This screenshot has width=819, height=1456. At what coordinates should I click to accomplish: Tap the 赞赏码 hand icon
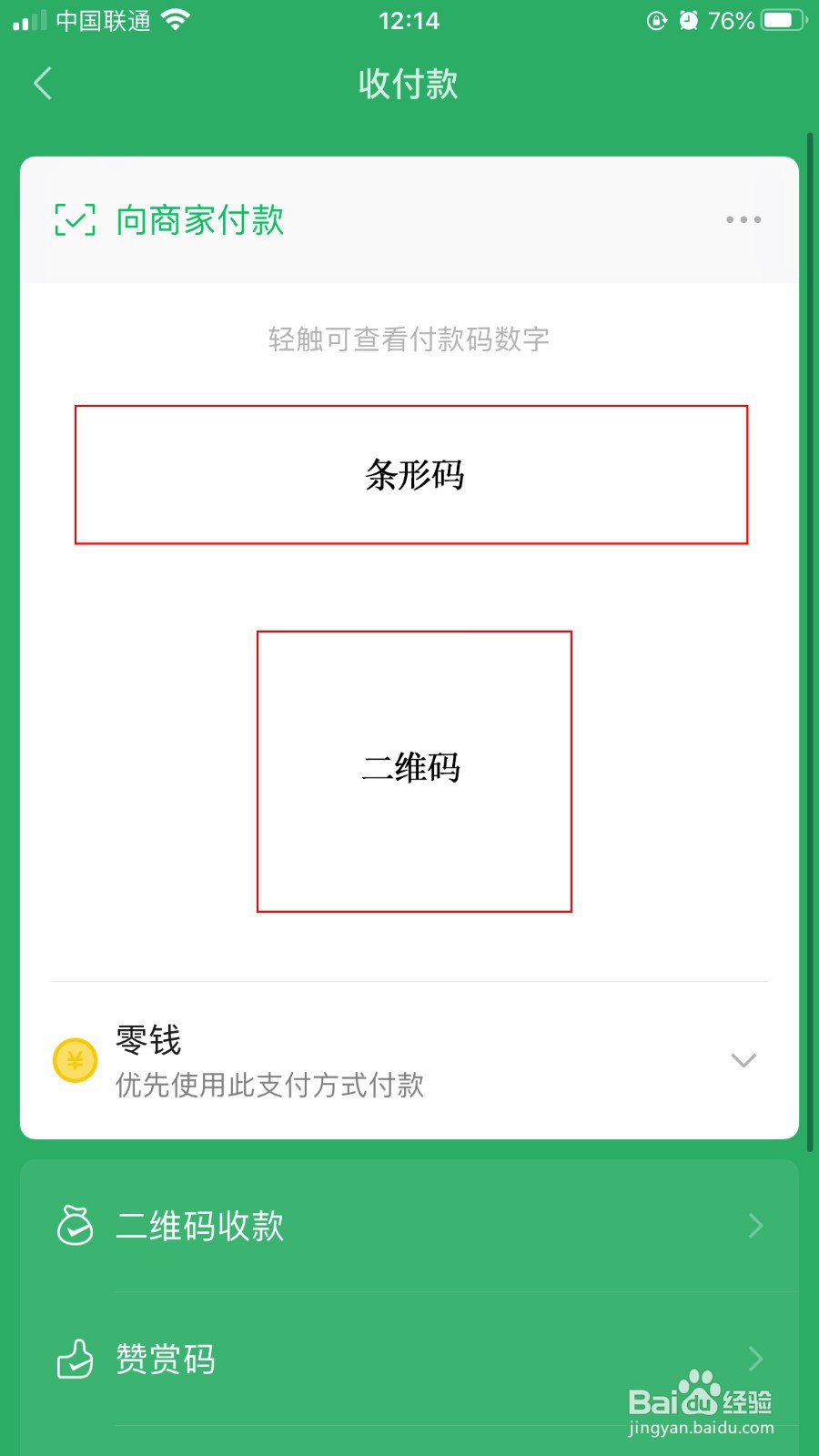[75, 1359]
